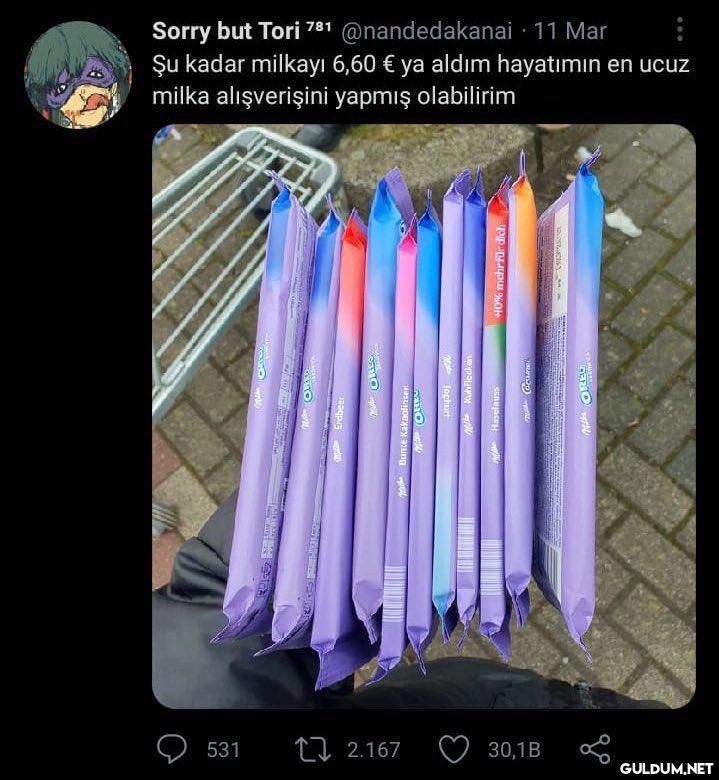Share this tweet

[594, 748]
